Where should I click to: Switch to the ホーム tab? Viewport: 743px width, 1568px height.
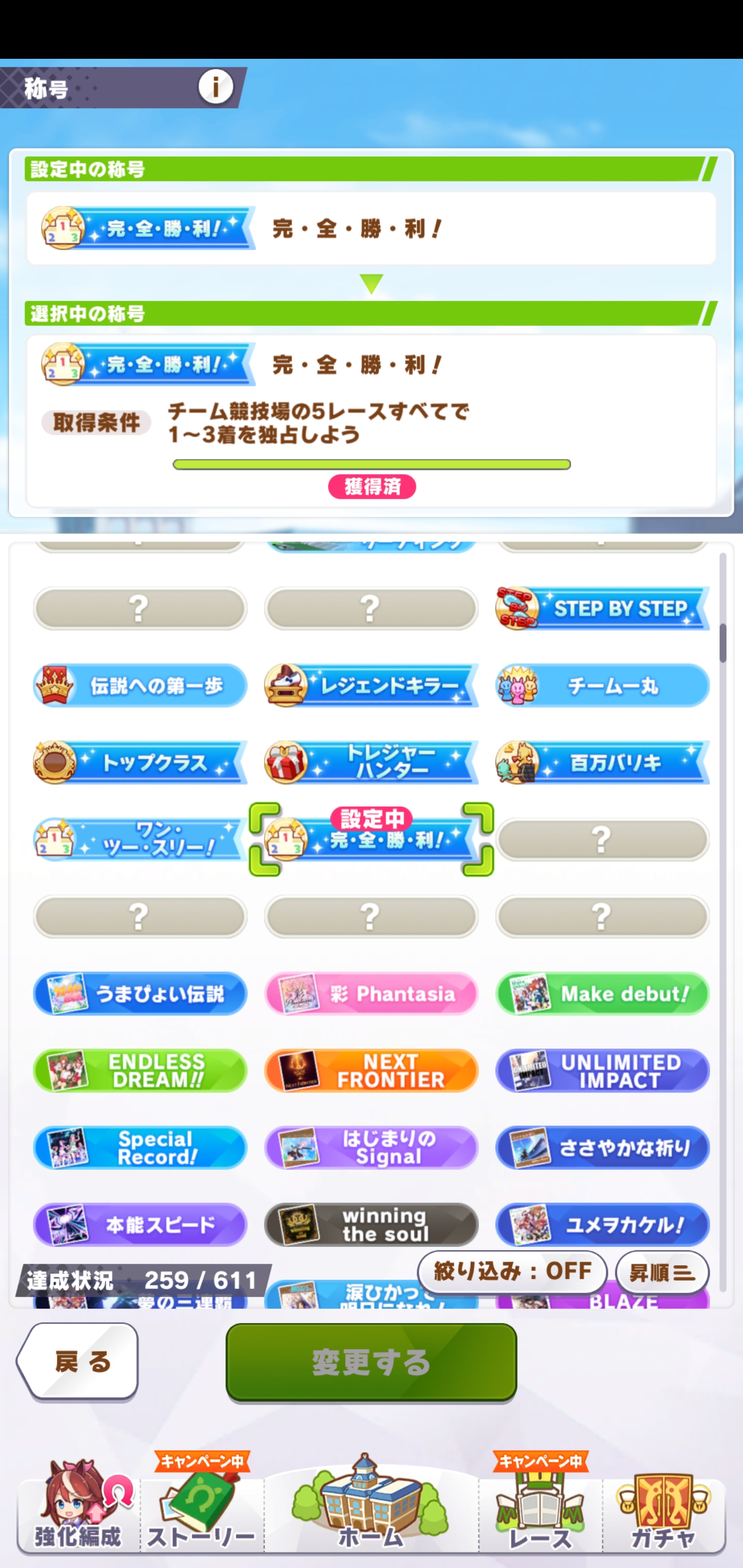tap(371, 1507)
